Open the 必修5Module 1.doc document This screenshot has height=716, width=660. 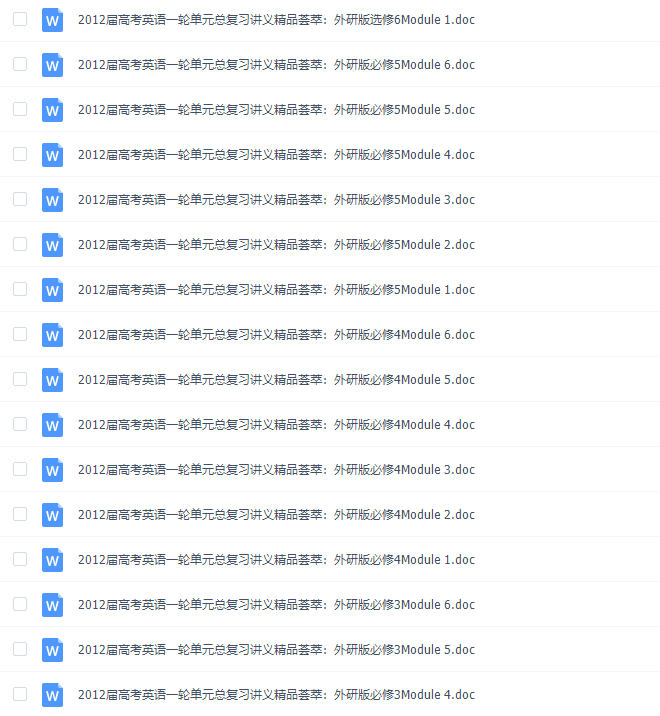[x=276, y=290]
